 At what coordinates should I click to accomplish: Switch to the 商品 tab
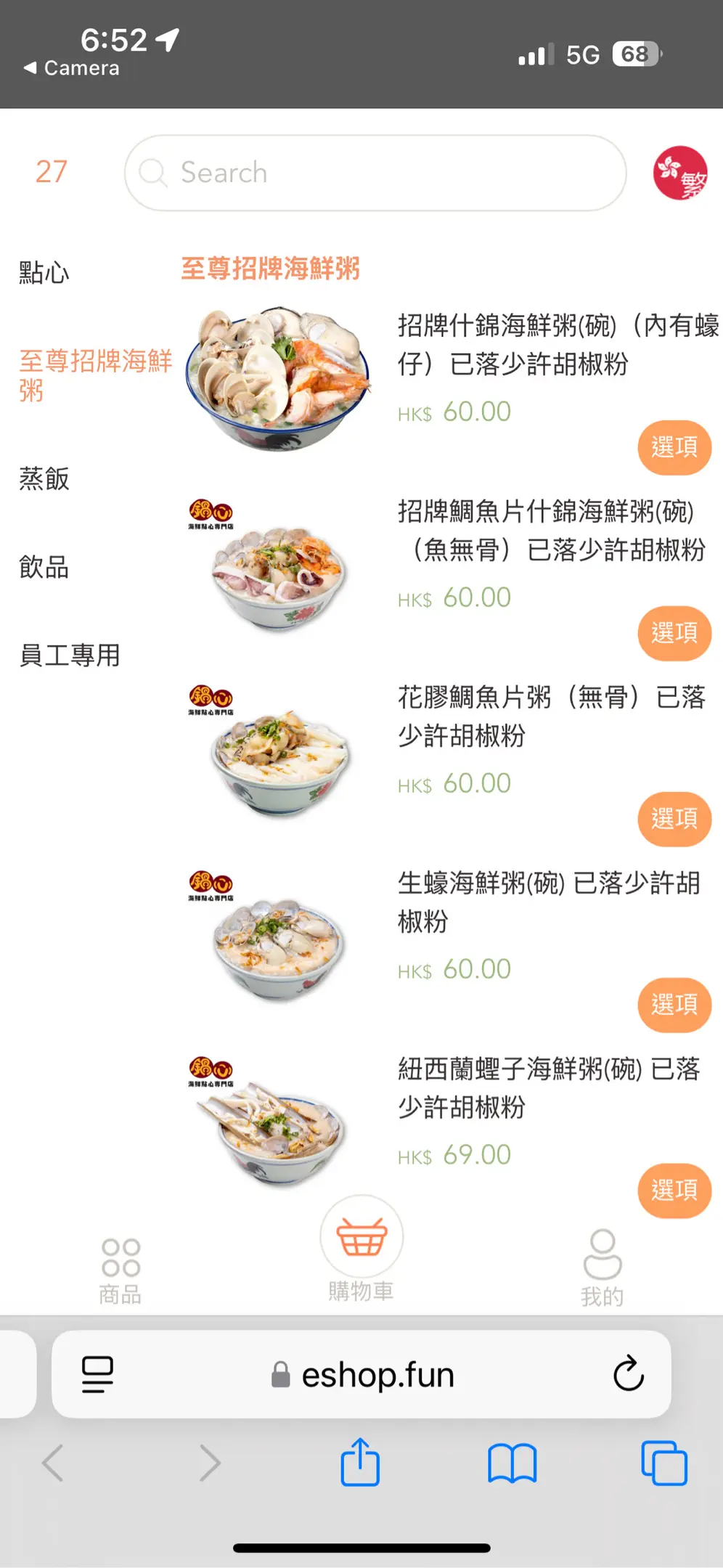coord(120,1270)
